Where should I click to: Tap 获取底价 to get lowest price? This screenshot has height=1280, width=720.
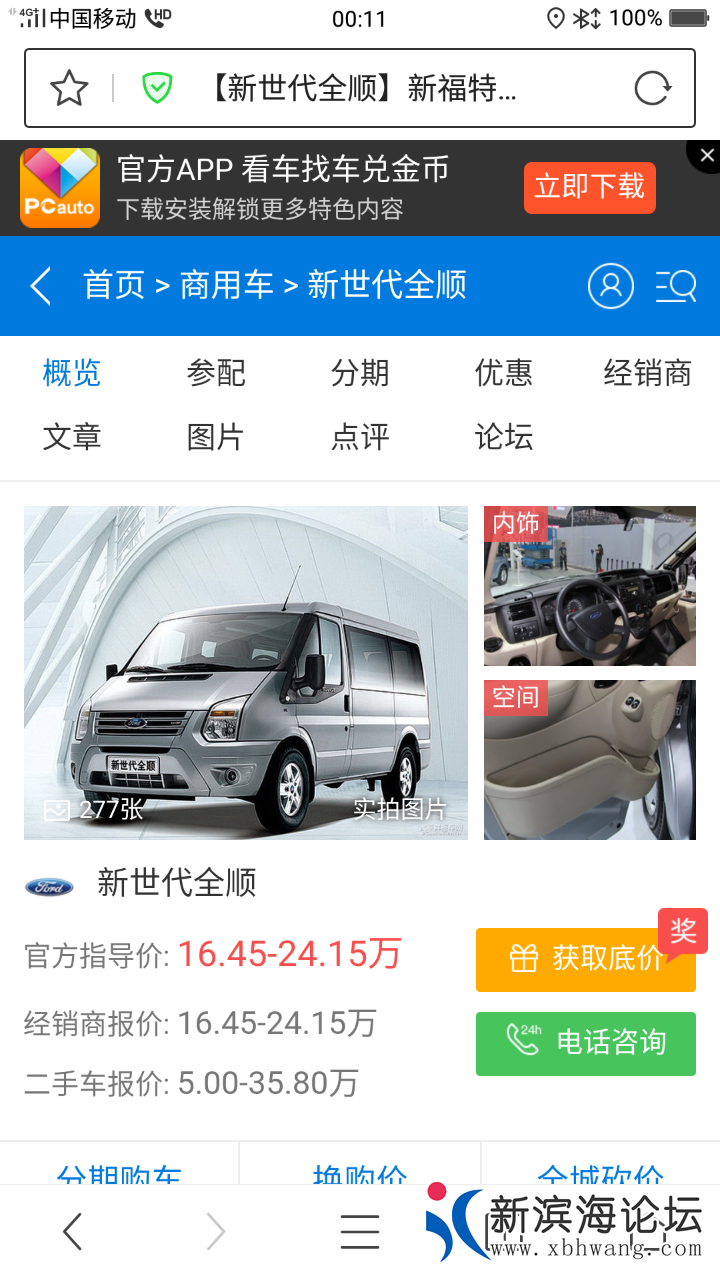tap(585, 959)
